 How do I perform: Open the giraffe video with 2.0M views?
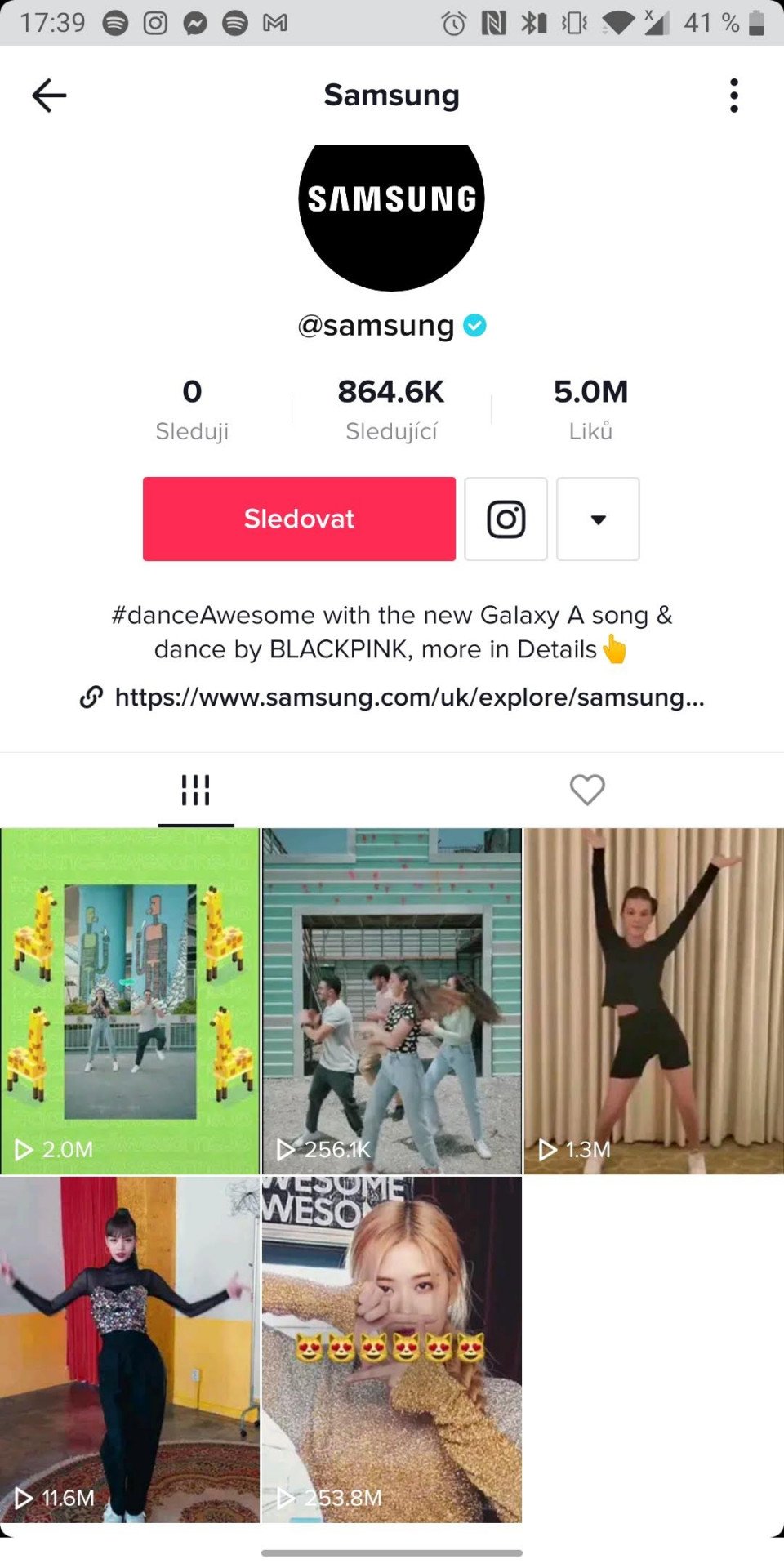click(130, 1001)
